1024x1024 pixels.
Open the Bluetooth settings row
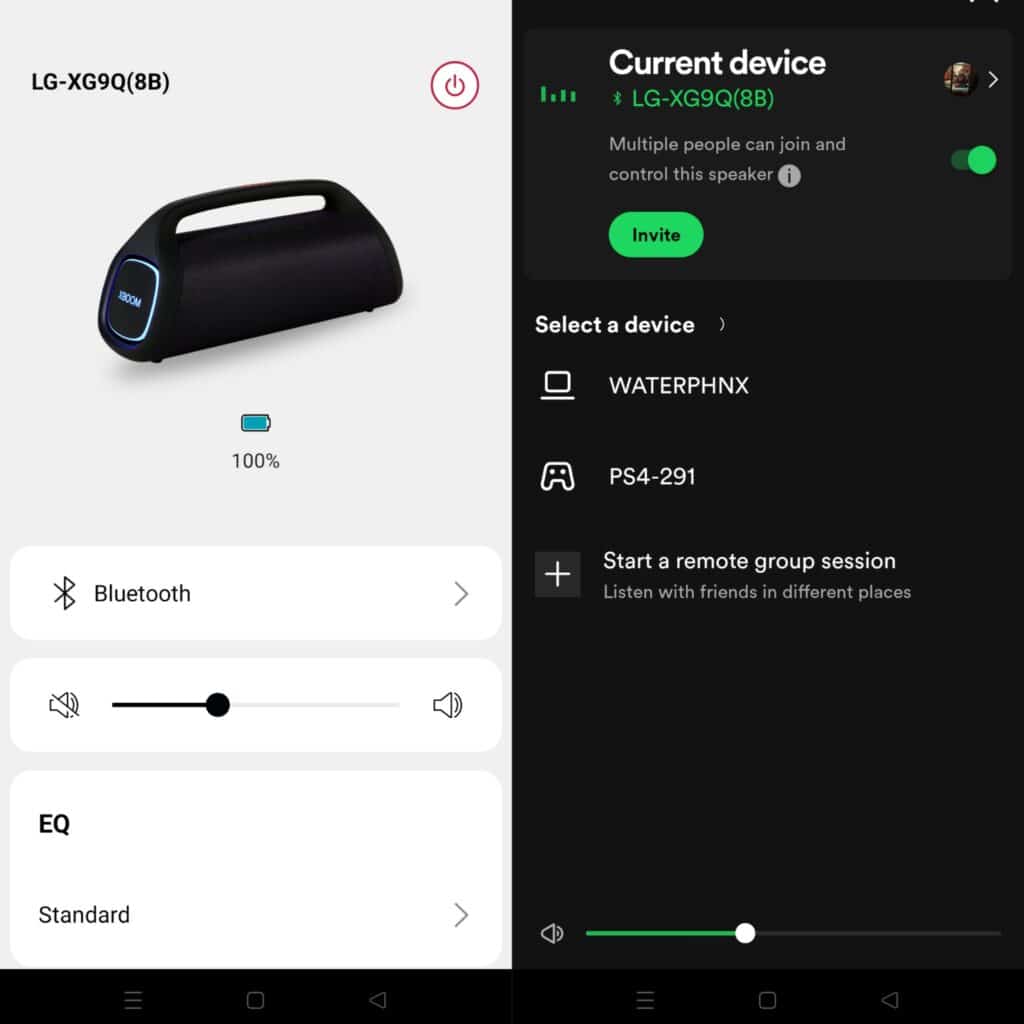tap(256, 594)
